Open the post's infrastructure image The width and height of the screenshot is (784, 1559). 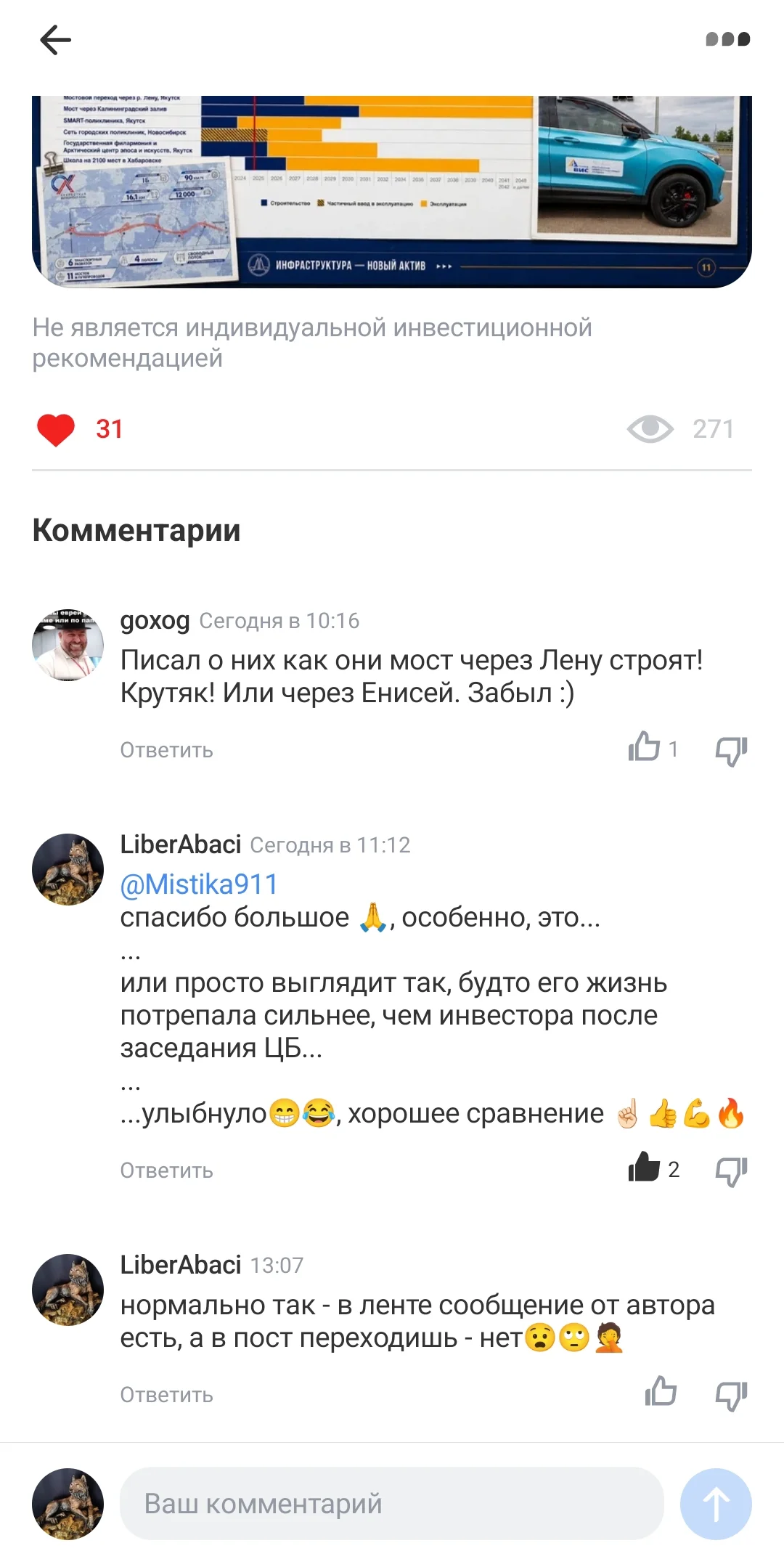tap(392, 192)
